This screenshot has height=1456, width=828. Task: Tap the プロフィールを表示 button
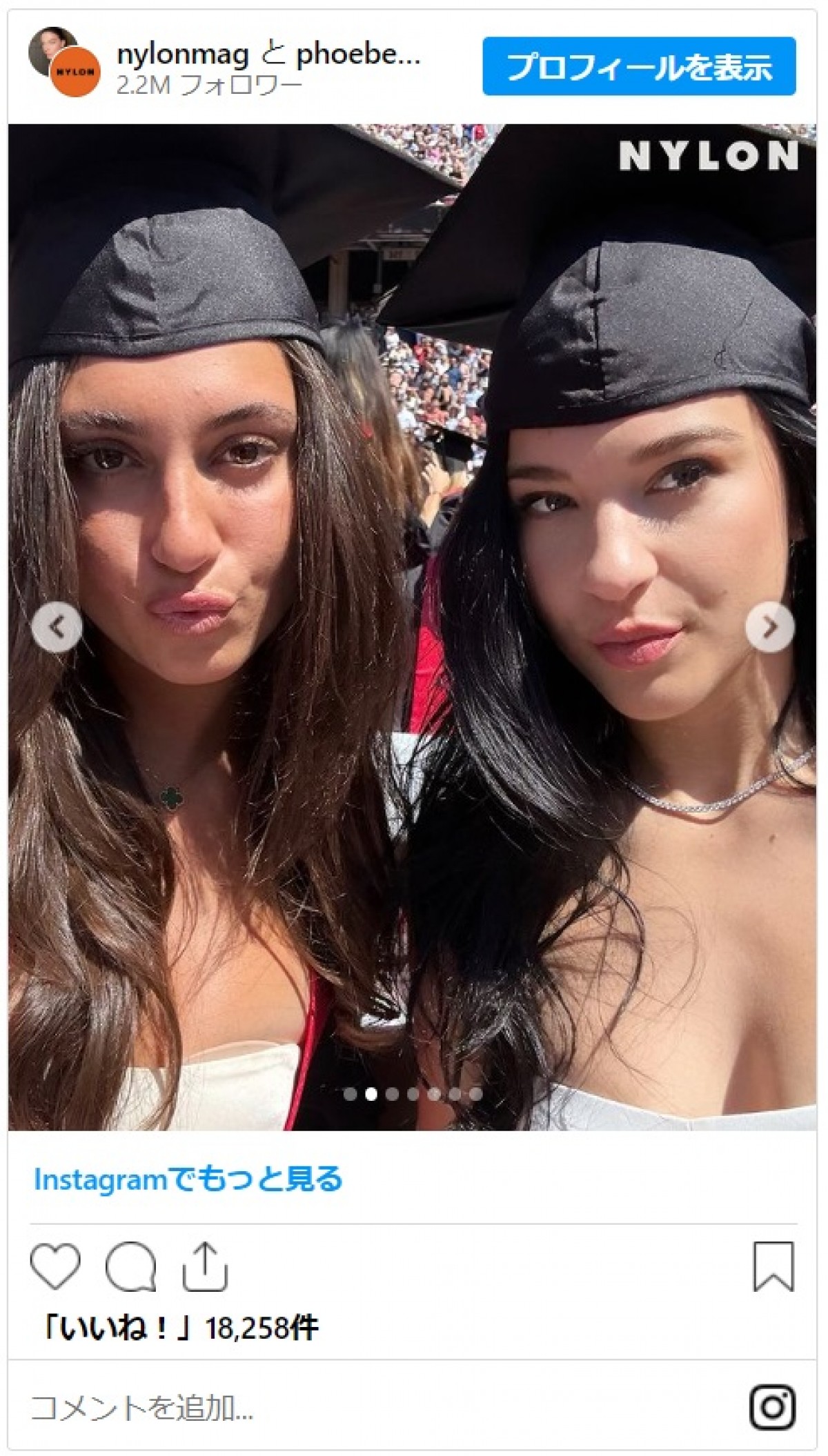coord(639,66)
